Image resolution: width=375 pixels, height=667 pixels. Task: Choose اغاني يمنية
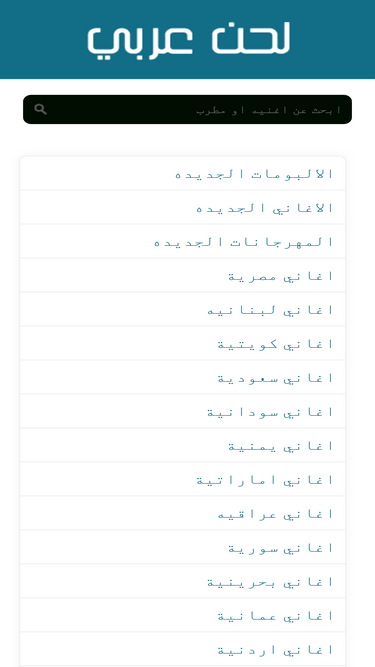click(x=182, y=446)
